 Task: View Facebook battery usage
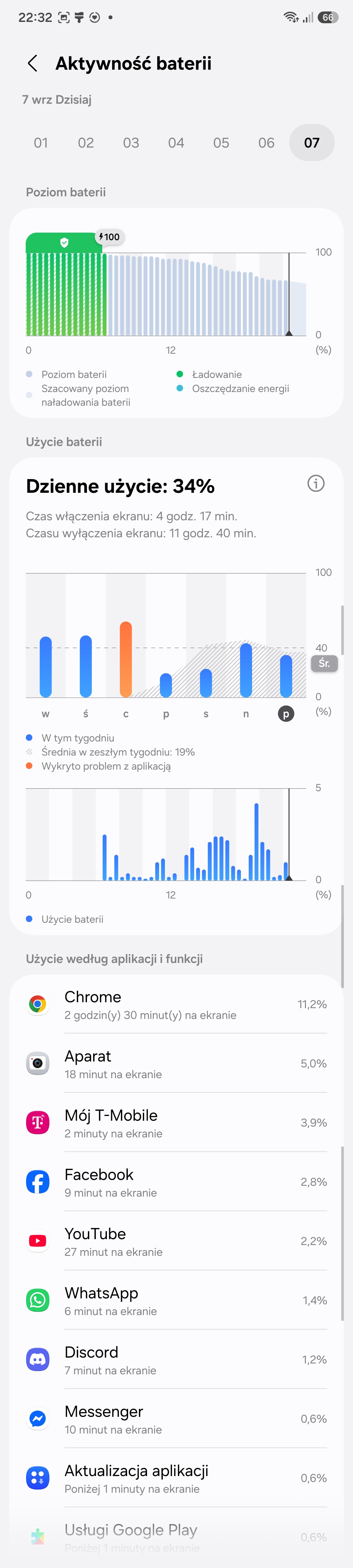point(176,1181)
